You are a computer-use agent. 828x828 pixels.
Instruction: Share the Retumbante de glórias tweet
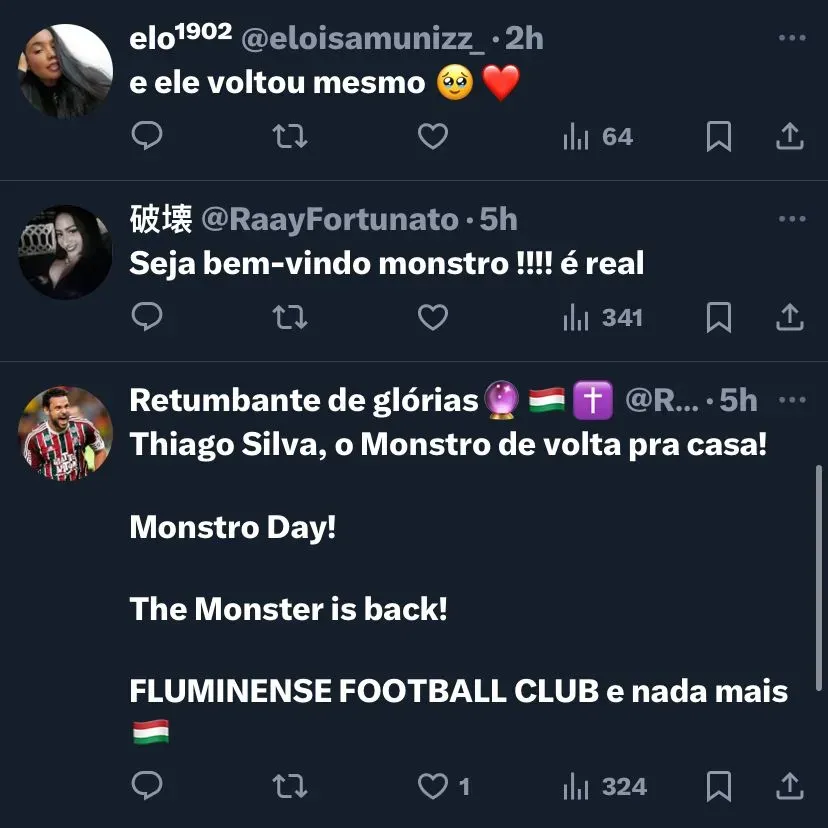click(x=790, y=786)
